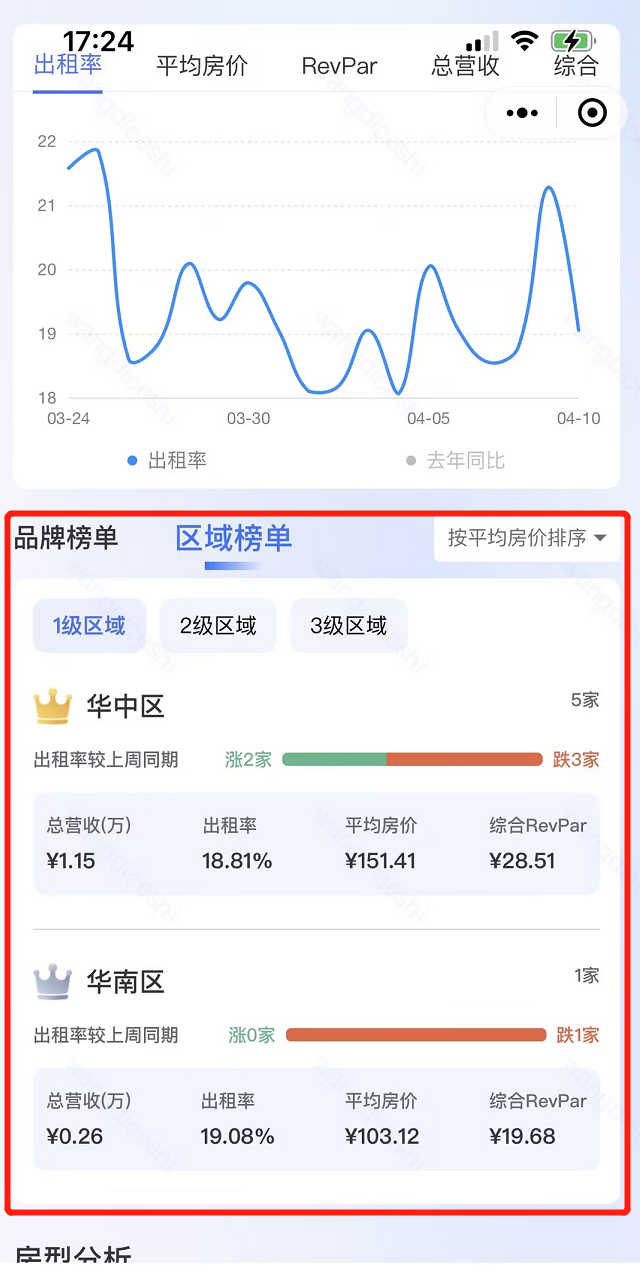Switch to the 平均房价 tab
Screen dimensions: 644x1271
coord(202,66)
